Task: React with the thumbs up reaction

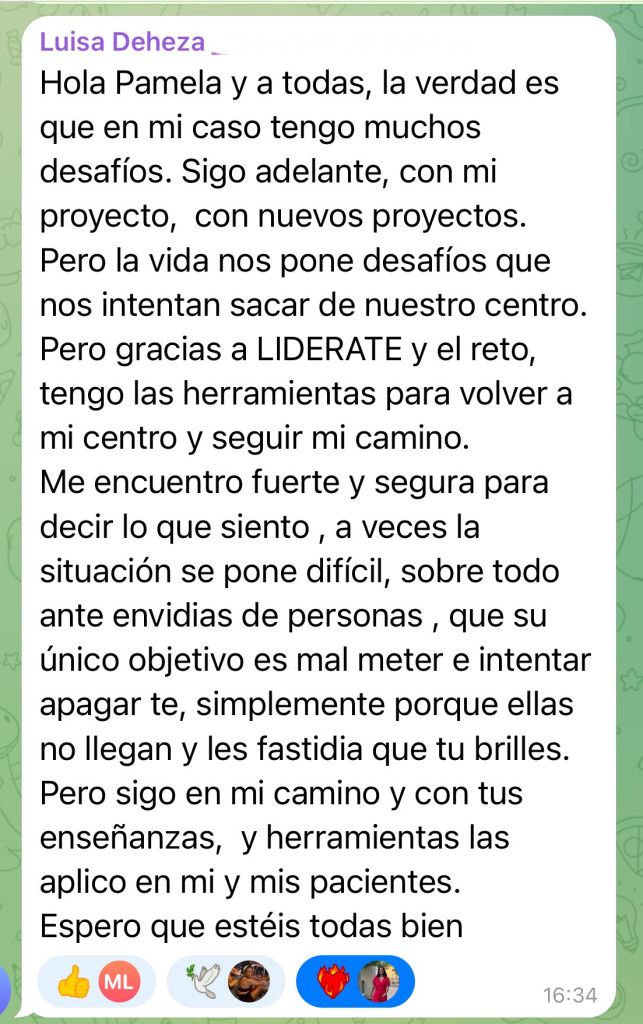Action: click(x=75, y=982)
